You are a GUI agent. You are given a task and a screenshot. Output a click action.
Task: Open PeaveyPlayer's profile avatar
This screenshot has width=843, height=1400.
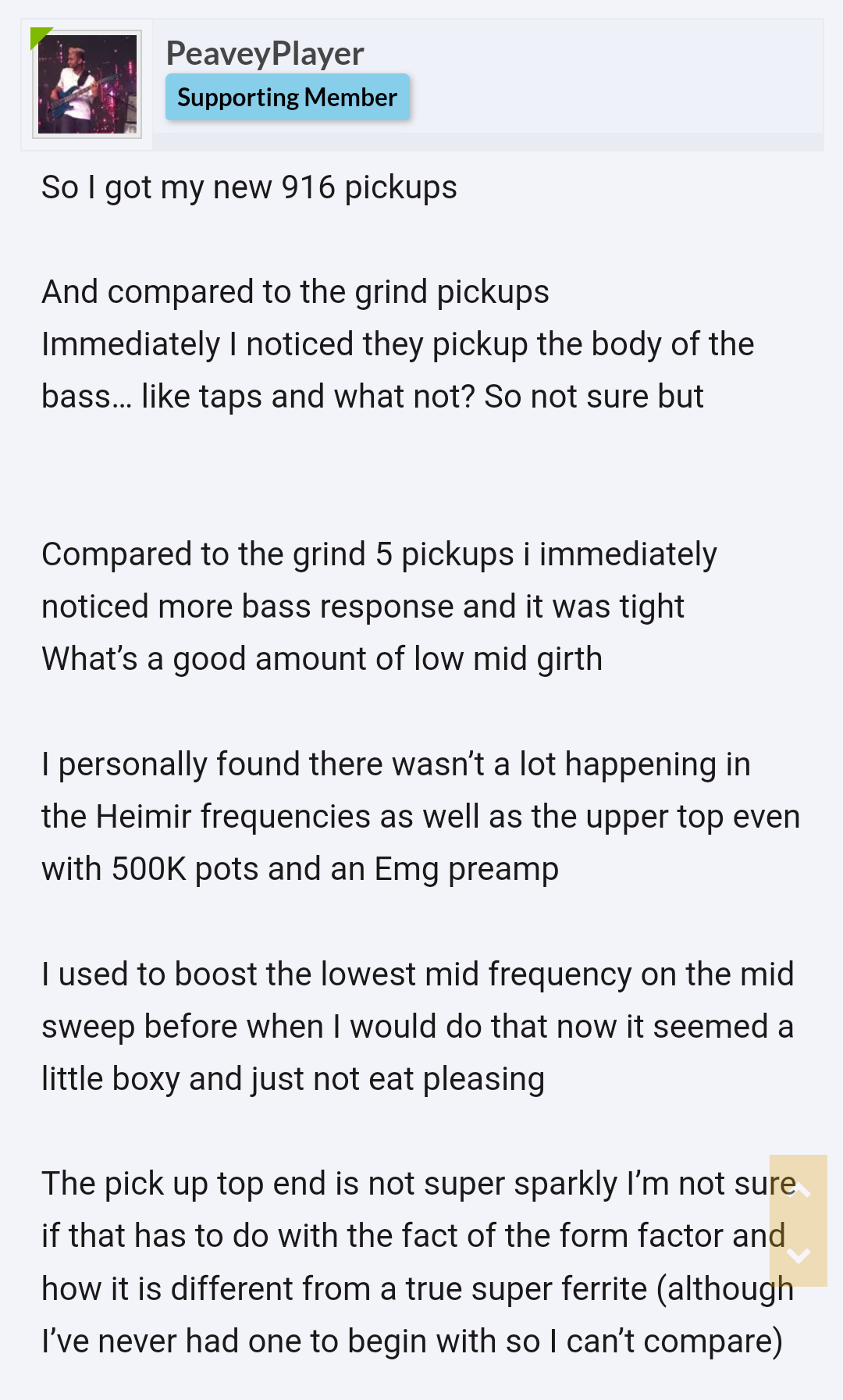87,84
